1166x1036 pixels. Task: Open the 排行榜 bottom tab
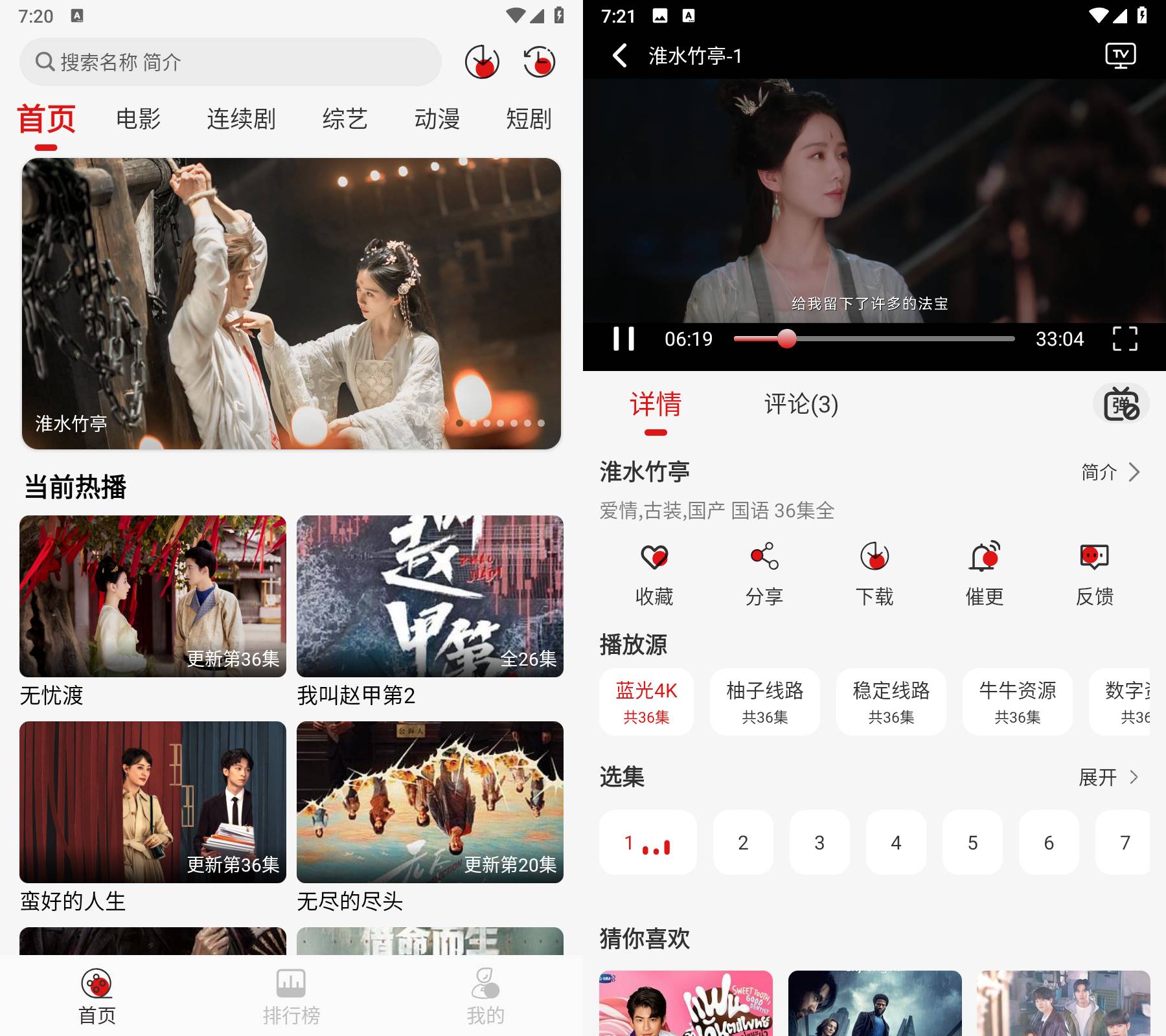point(291,997)
